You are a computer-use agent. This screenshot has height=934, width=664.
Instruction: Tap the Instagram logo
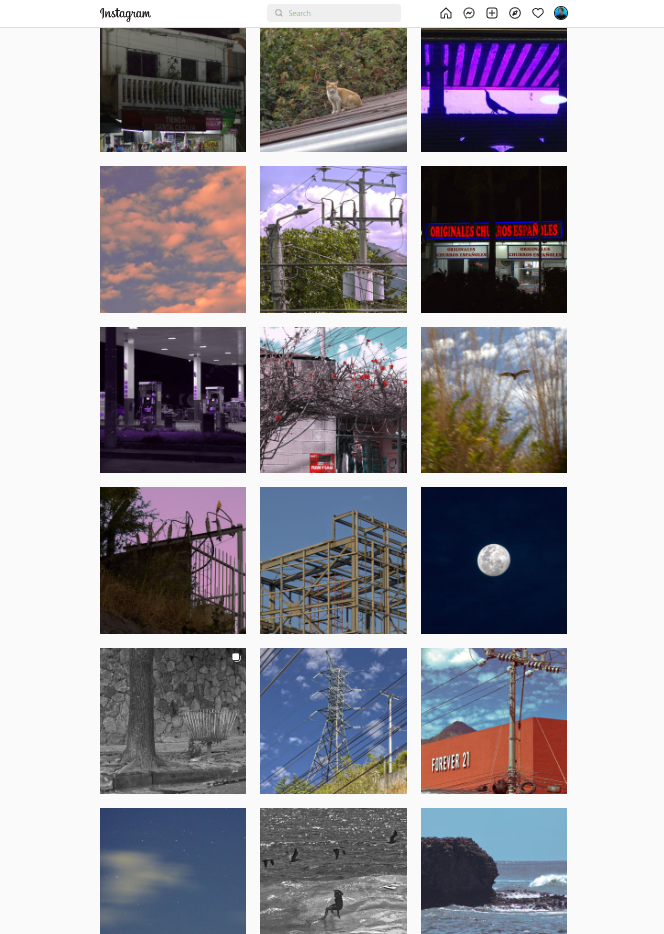click(x=125, y=13)
